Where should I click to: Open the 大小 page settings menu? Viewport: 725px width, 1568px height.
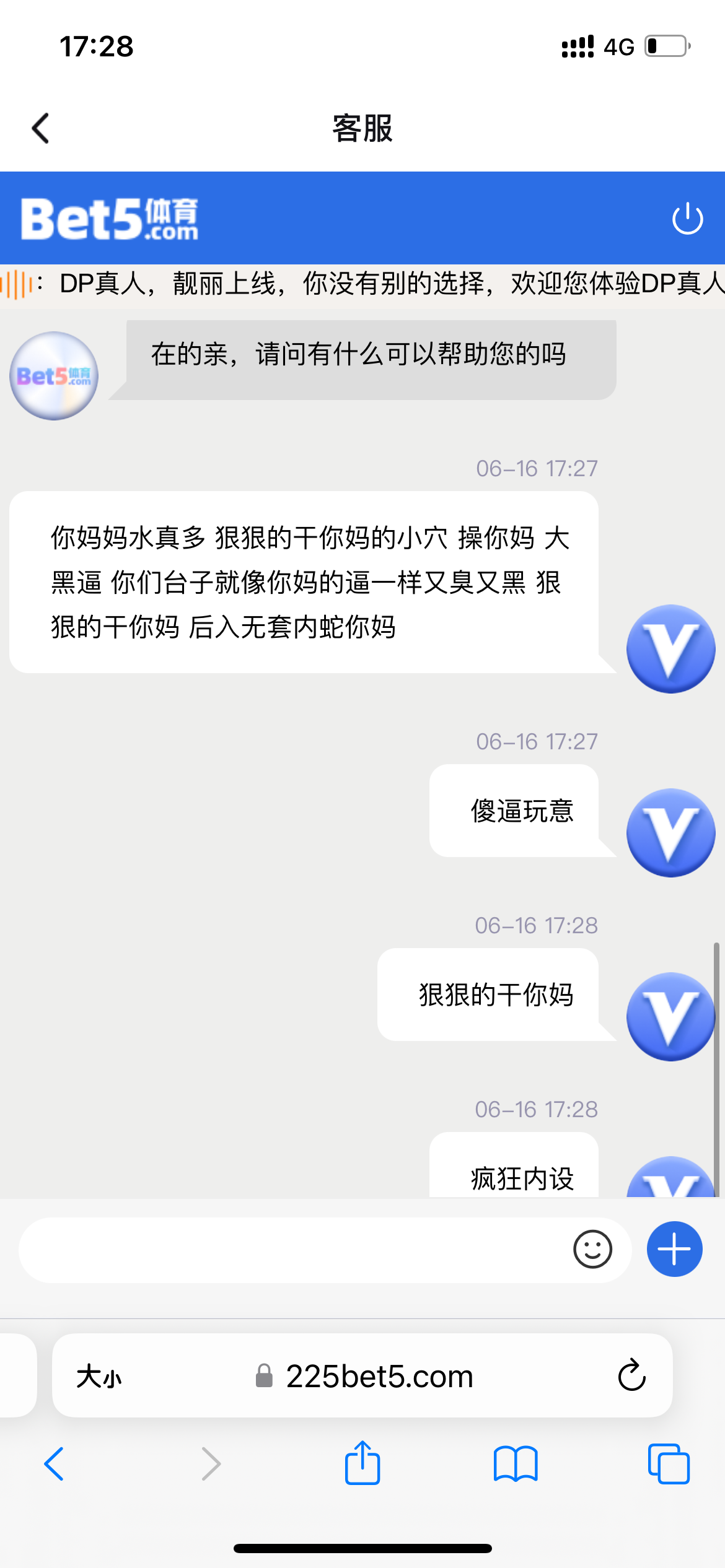pyautogui.click(x=99, y=1377)
